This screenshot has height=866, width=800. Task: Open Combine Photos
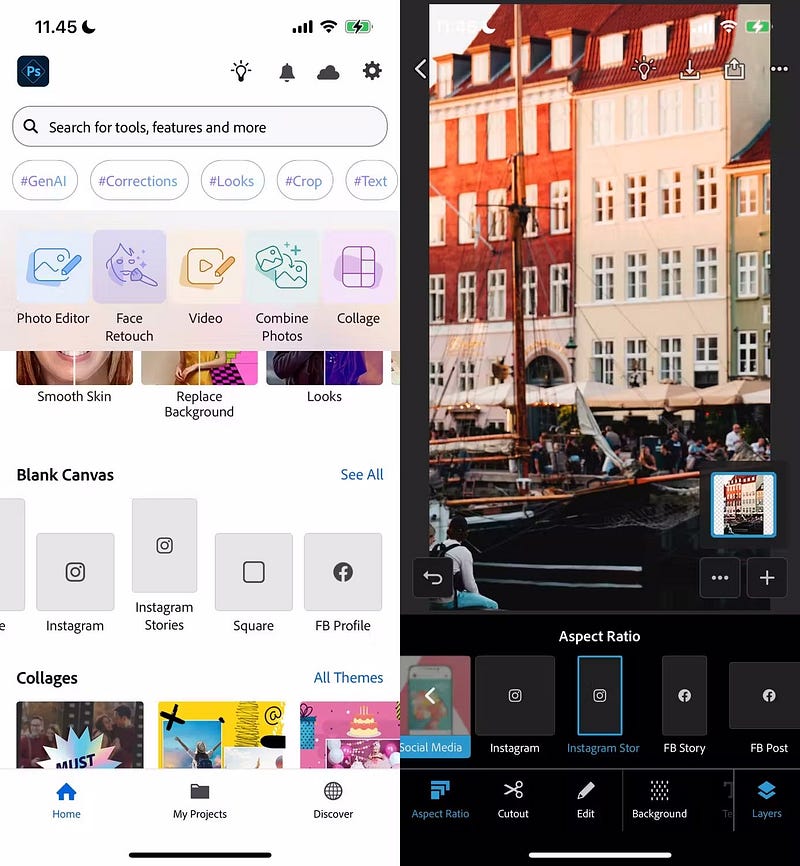tap(282, 285)
